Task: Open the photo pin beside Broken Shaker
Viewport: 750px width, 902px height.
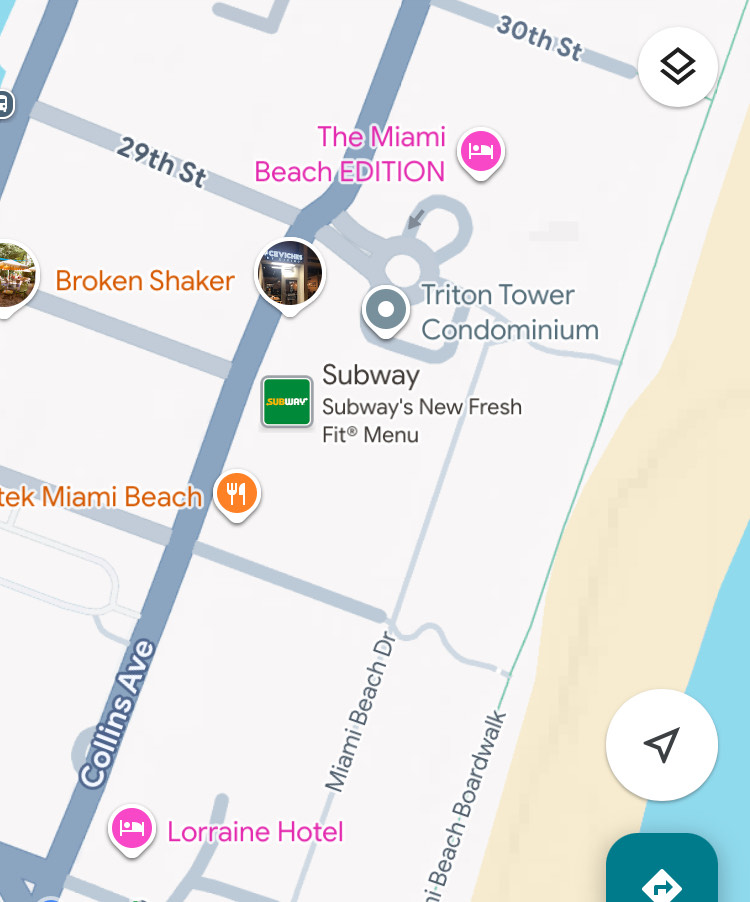Action: 290,272
